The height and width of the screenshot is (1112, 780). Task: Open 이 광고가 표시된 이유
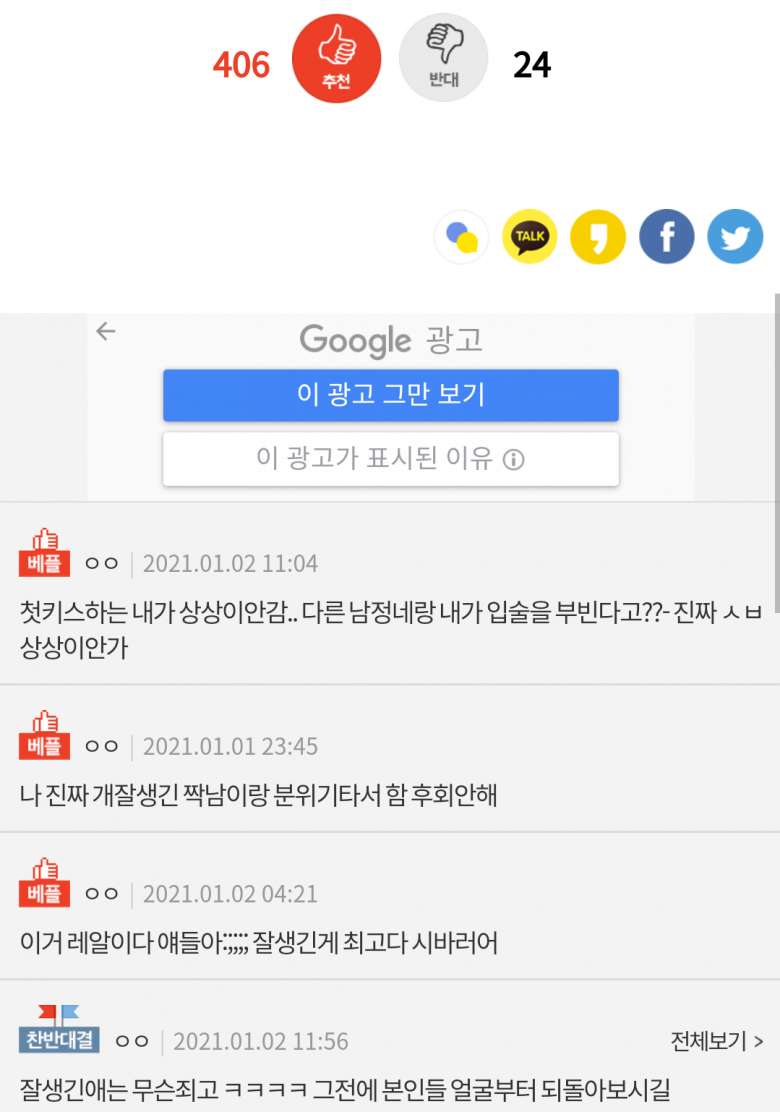(x=391, y=459)
